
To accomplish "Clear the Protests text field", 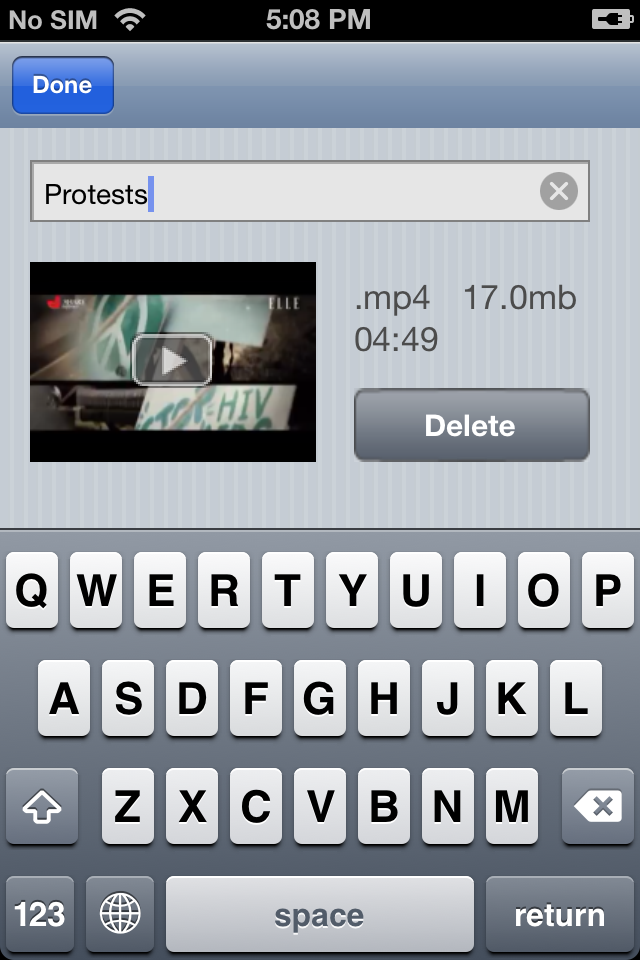I will click(x=558, y=191).
